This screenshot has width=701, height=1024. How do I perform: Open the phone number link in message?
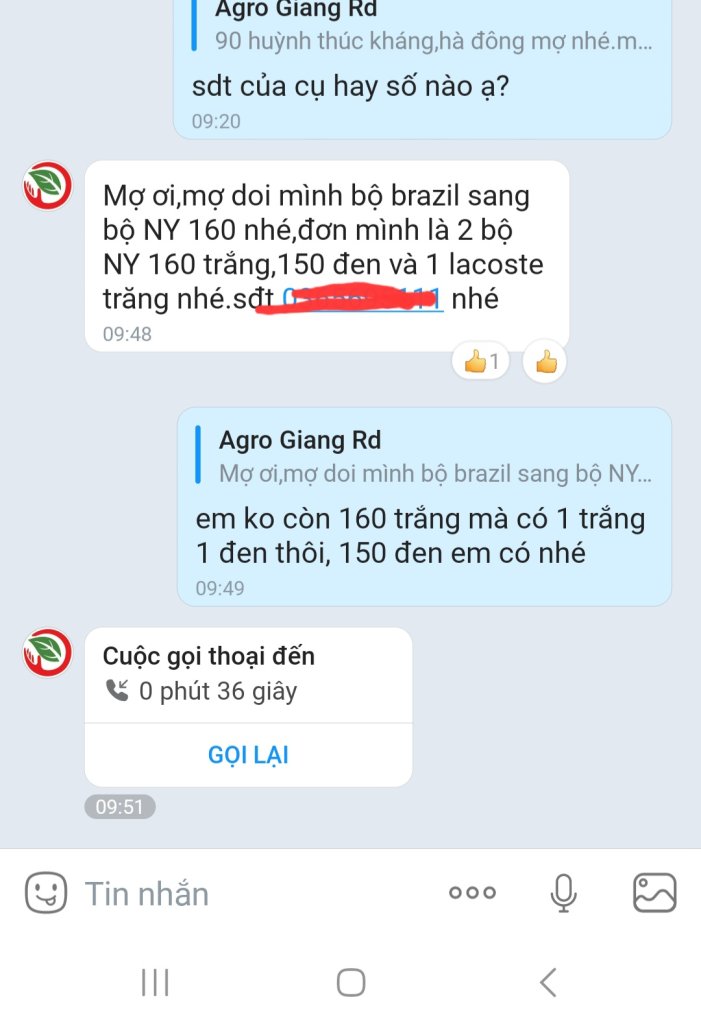point(362,298)
